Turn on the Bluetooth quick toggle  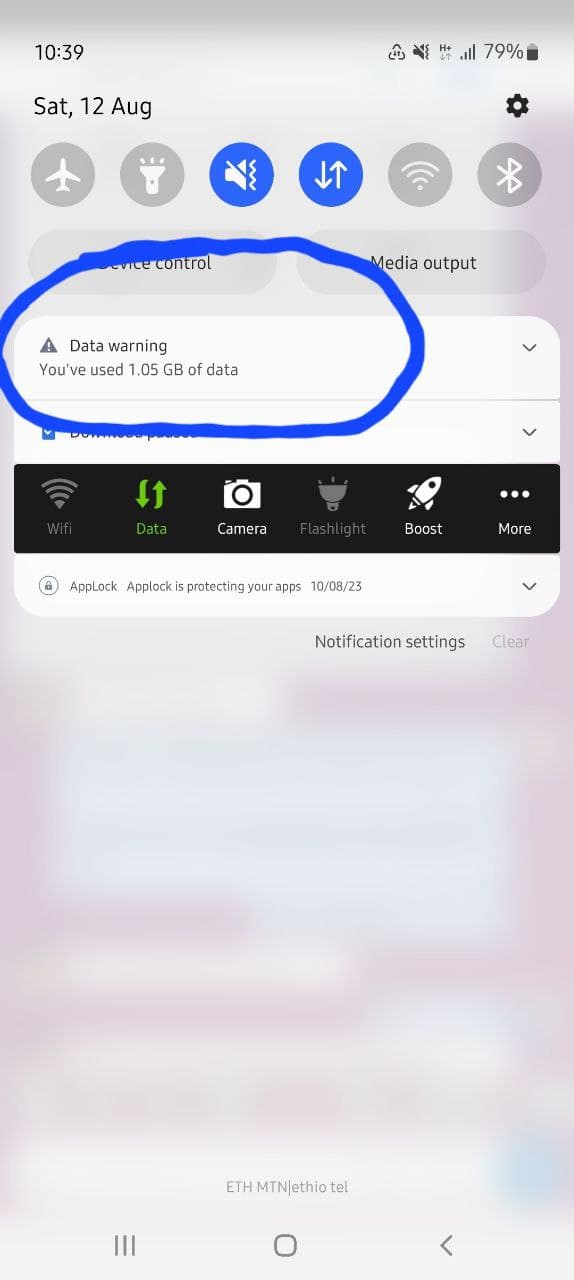pos(510,175)
